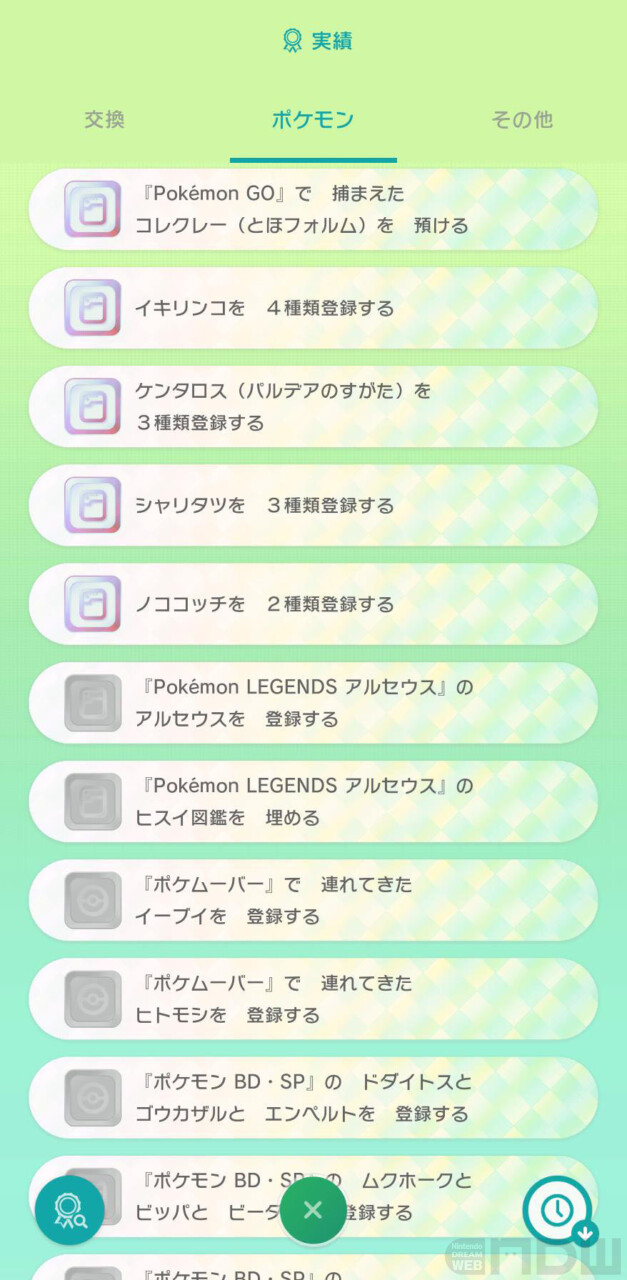627x1280 pixels.
Task: Close the achievements screen with the X button
Action: [x=313, y=1210]
